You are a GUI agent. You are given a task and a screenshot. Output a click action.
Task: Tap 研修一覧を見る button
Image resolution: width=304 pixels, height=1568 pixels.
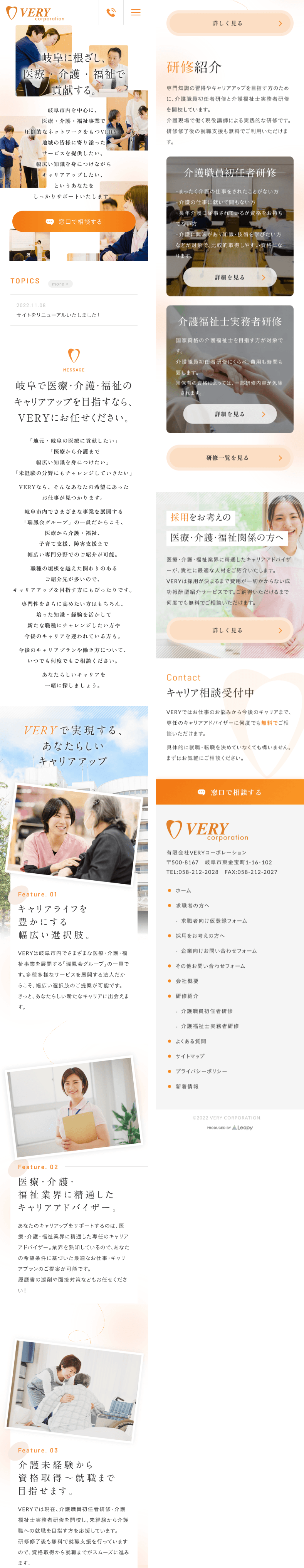230,458
